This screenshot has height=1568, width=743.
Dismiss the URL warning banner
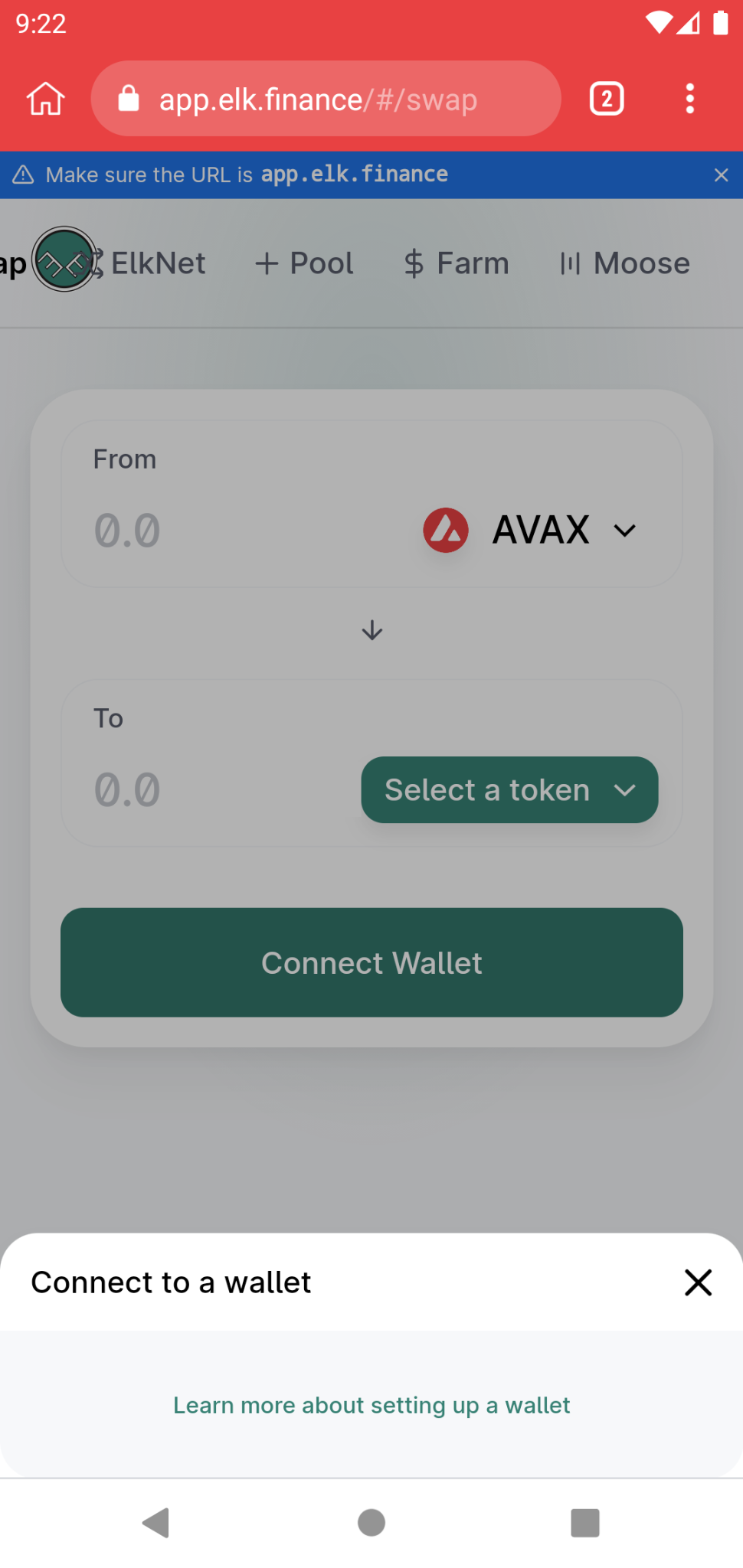click(x=721, y=175)
